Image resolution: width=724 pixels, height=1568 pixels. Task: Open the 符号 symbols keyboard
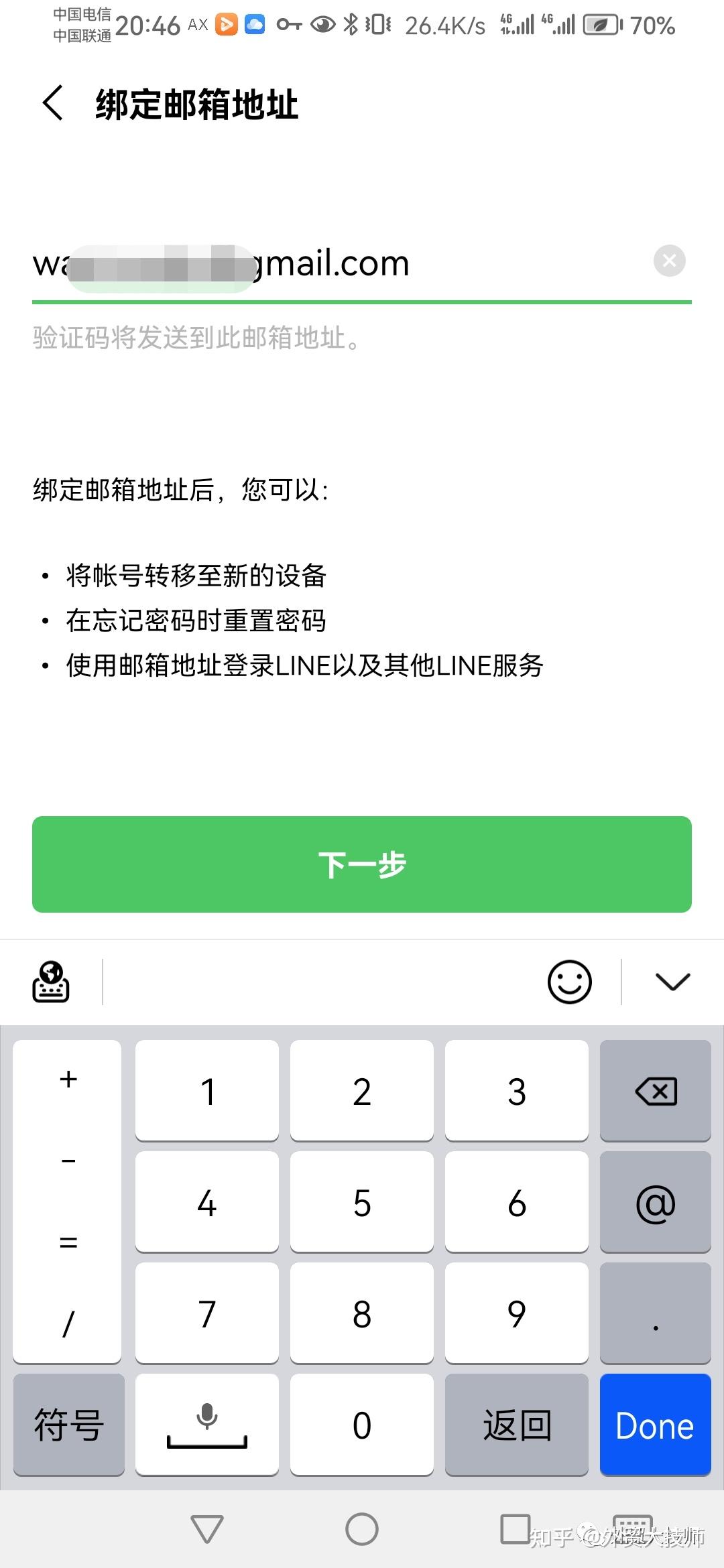click(x=68, y=1425)
